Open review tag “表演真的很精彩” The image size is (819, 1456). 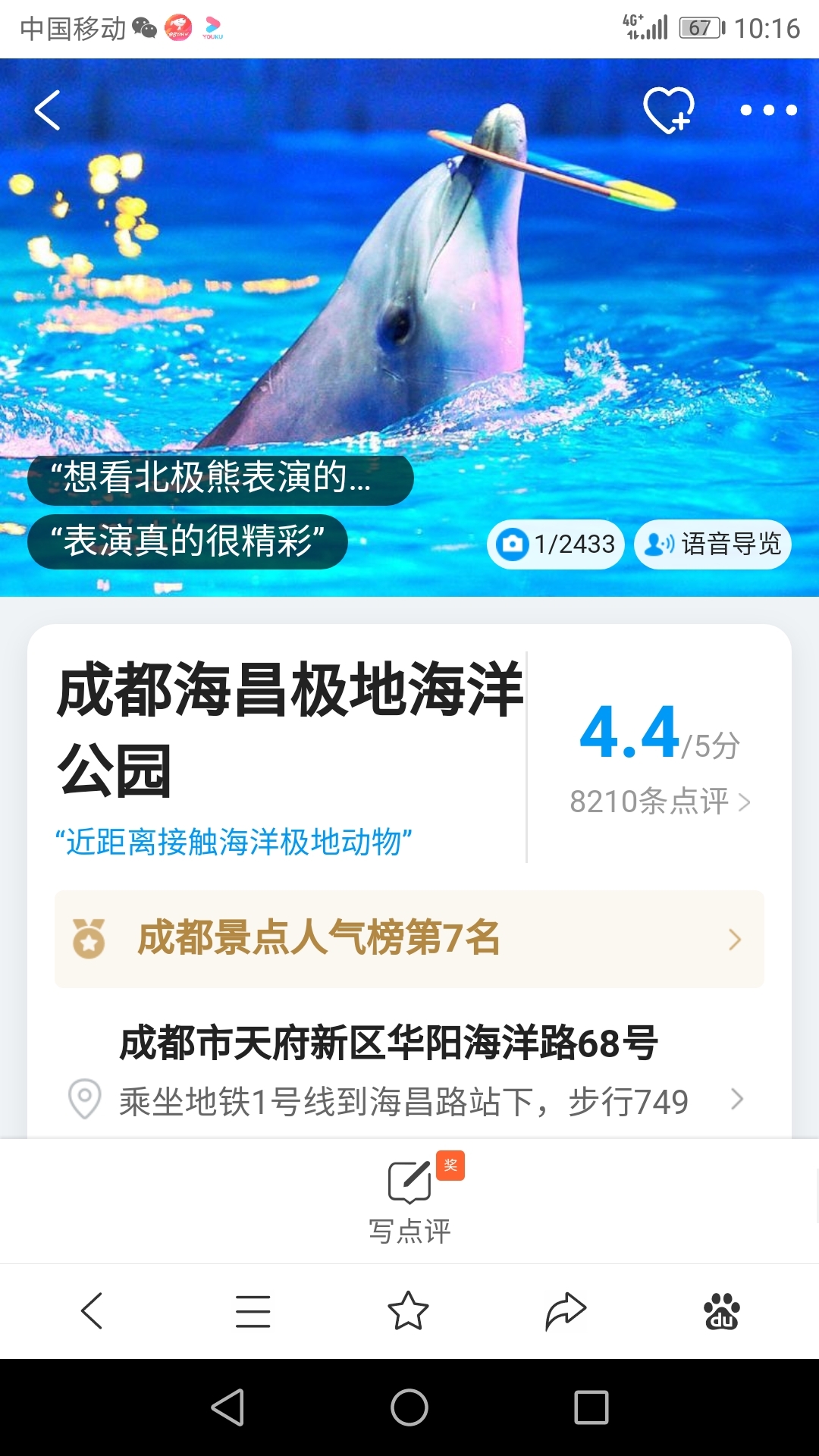point(187,541)
